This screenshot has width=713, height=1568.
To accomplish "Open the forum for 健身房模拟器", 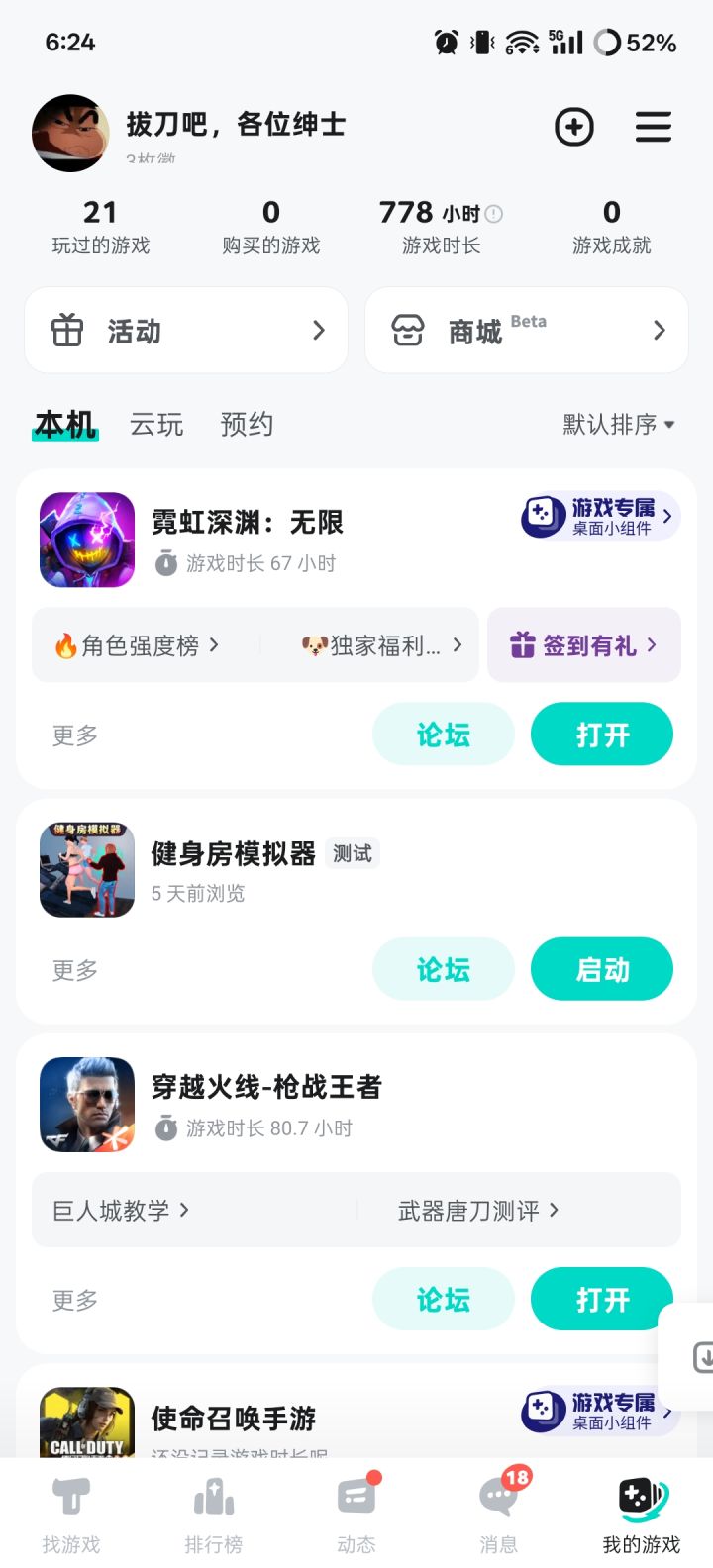I will tap(444, 969).
